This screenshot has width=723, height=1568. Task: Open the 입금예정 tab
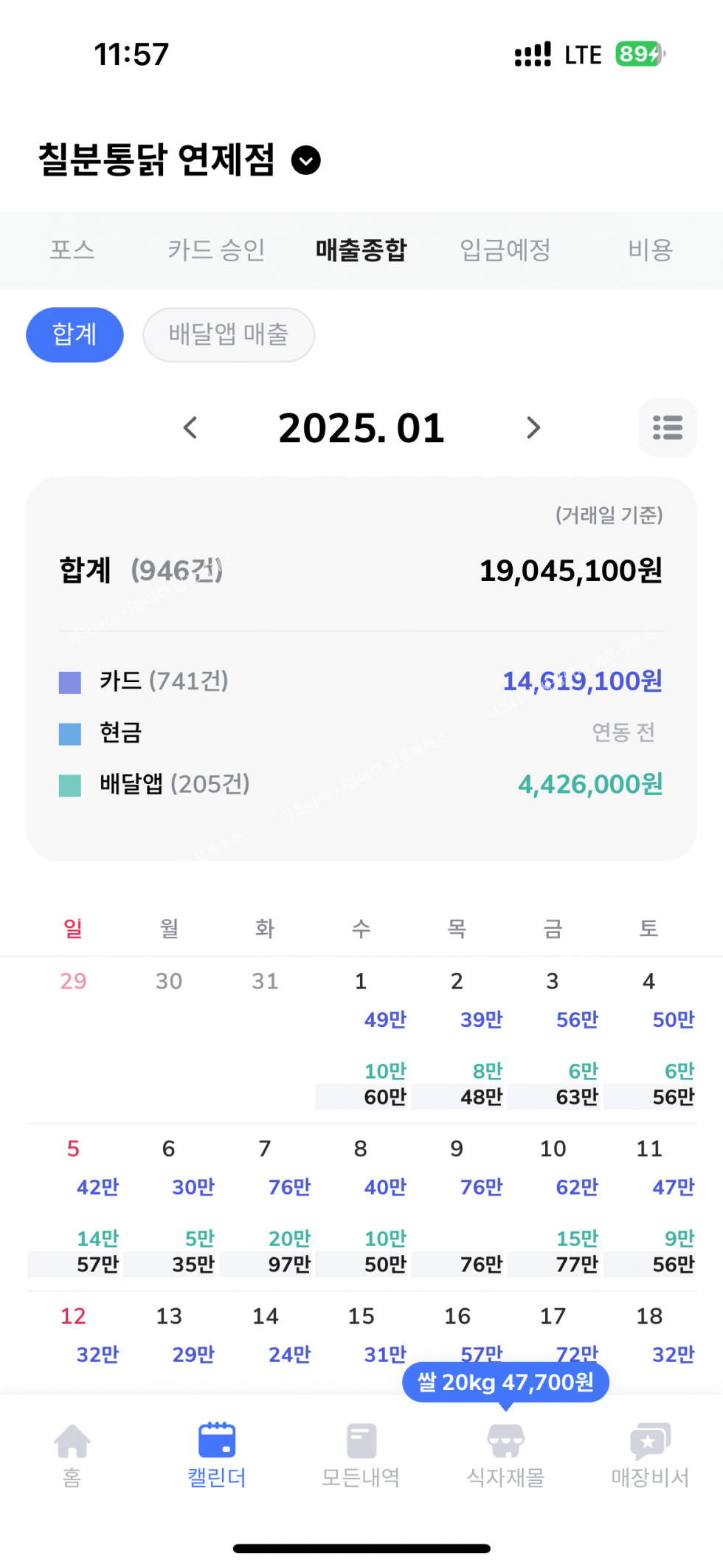point(505,250)
